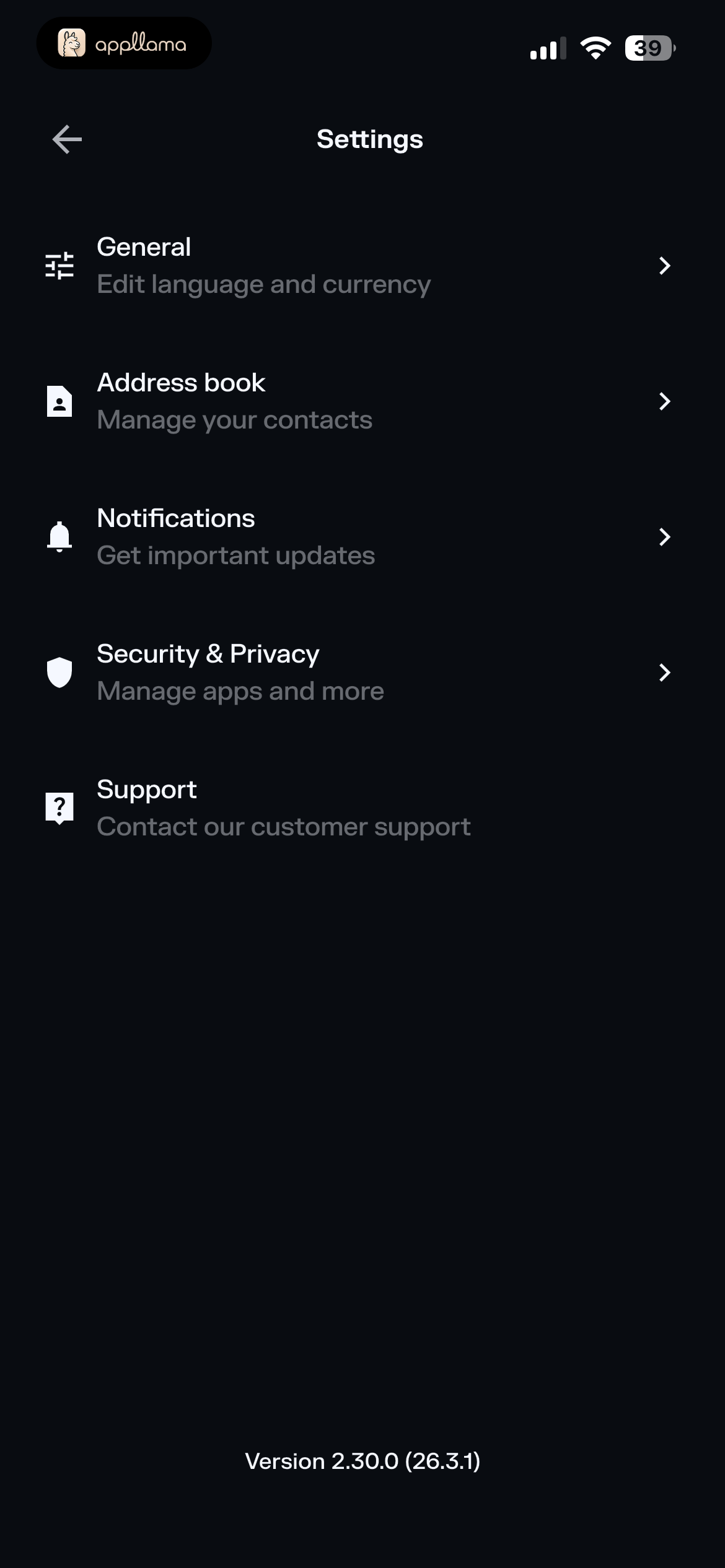Go back using the arrow icon
Screen dimensions: 725x1568
tap(67, 139)
